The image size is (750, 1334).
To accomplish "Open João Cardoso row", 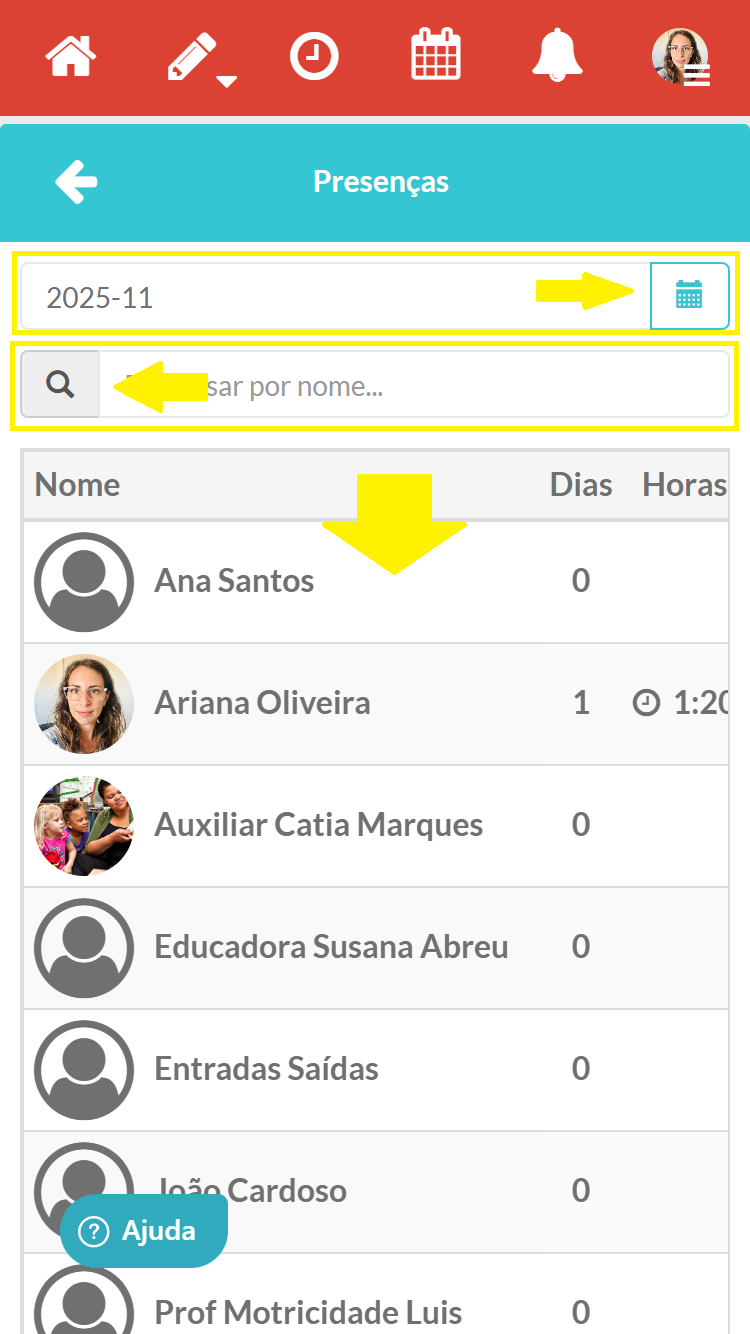I will 300,1190.
